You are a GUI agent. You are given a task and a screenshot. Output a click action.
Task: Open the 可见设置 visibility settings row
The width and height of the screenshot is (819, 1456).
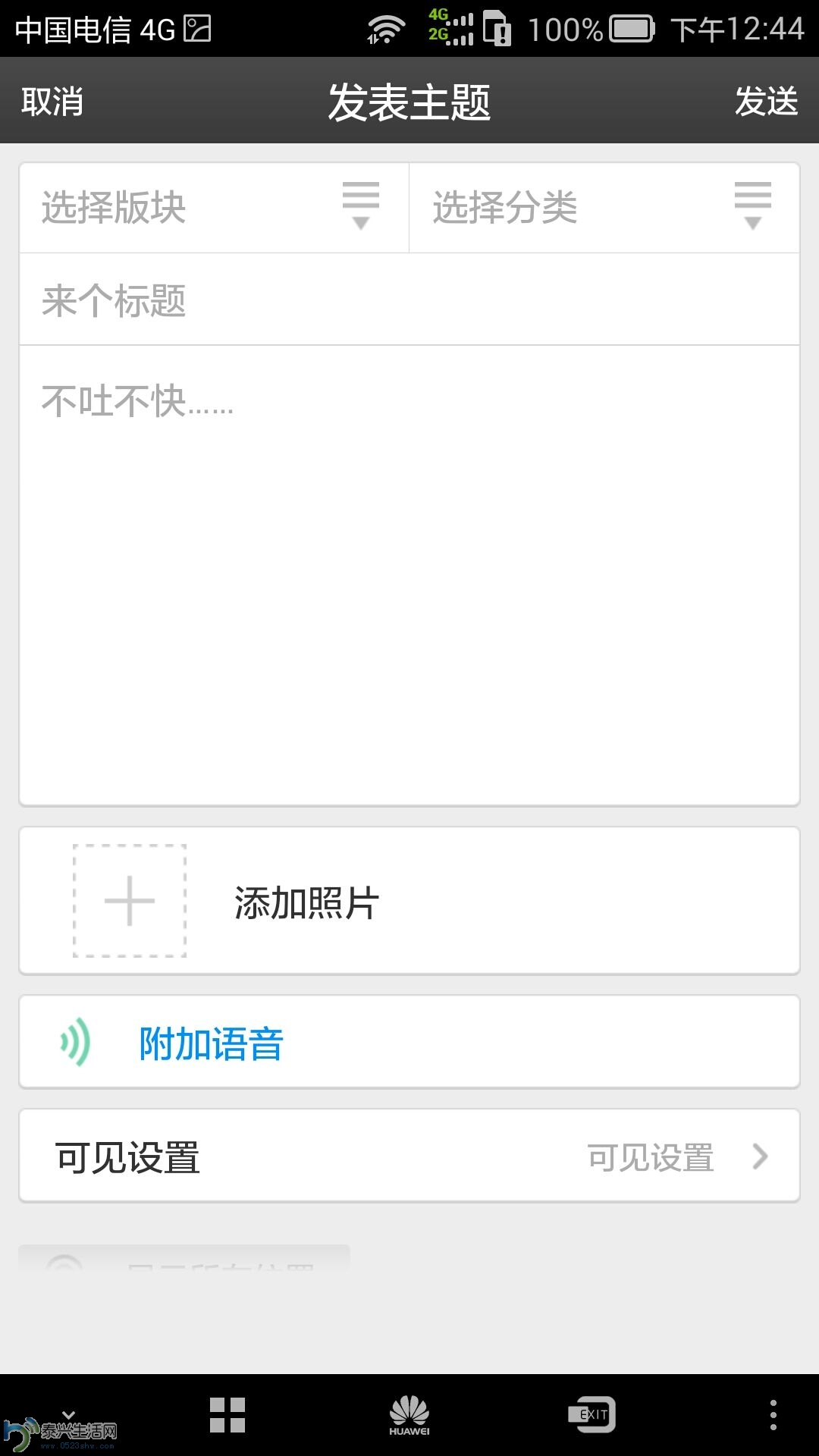[409, 1156]
